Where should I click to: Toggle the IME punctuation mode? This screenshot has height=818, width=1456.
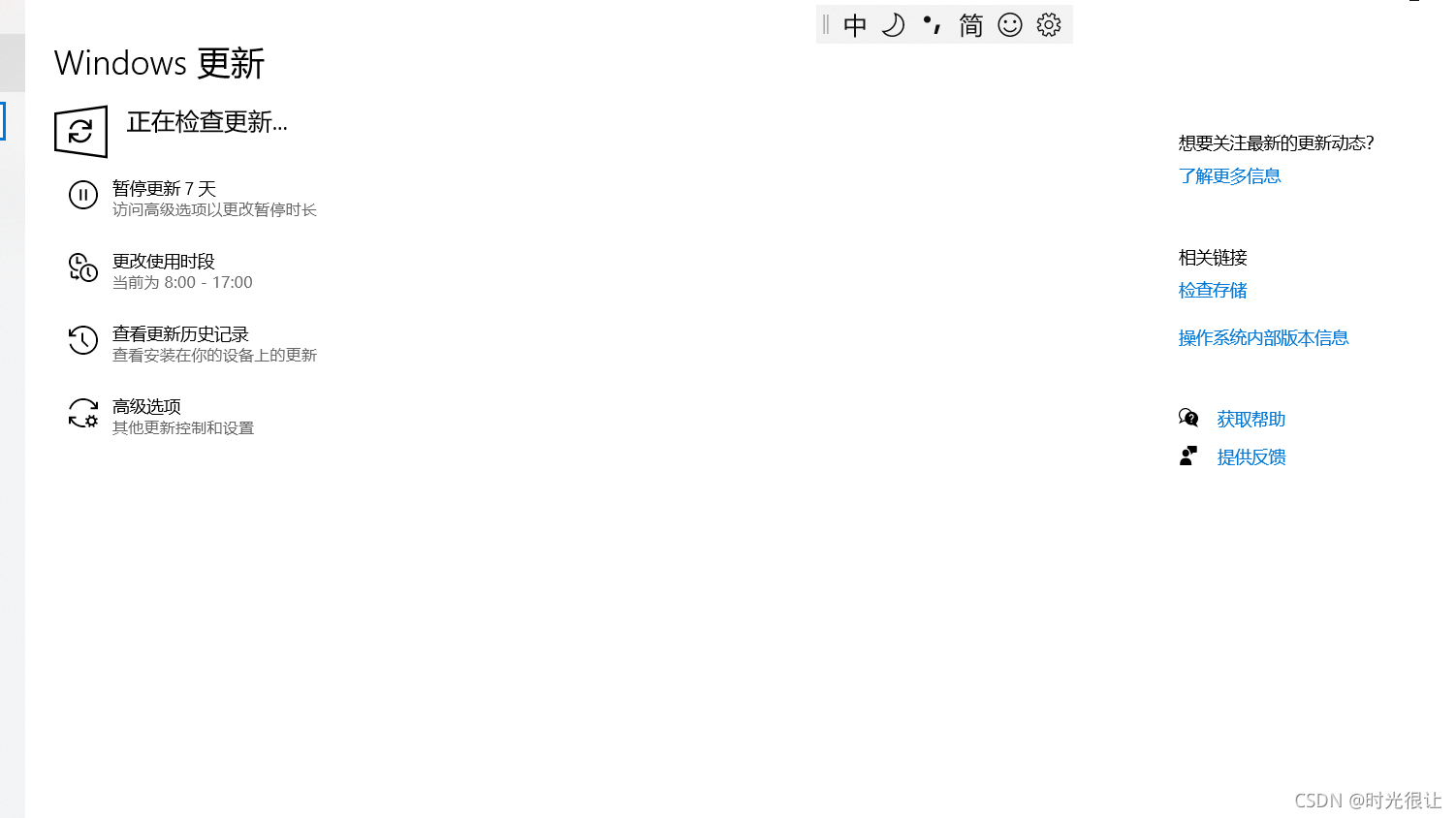coord(933,25)
